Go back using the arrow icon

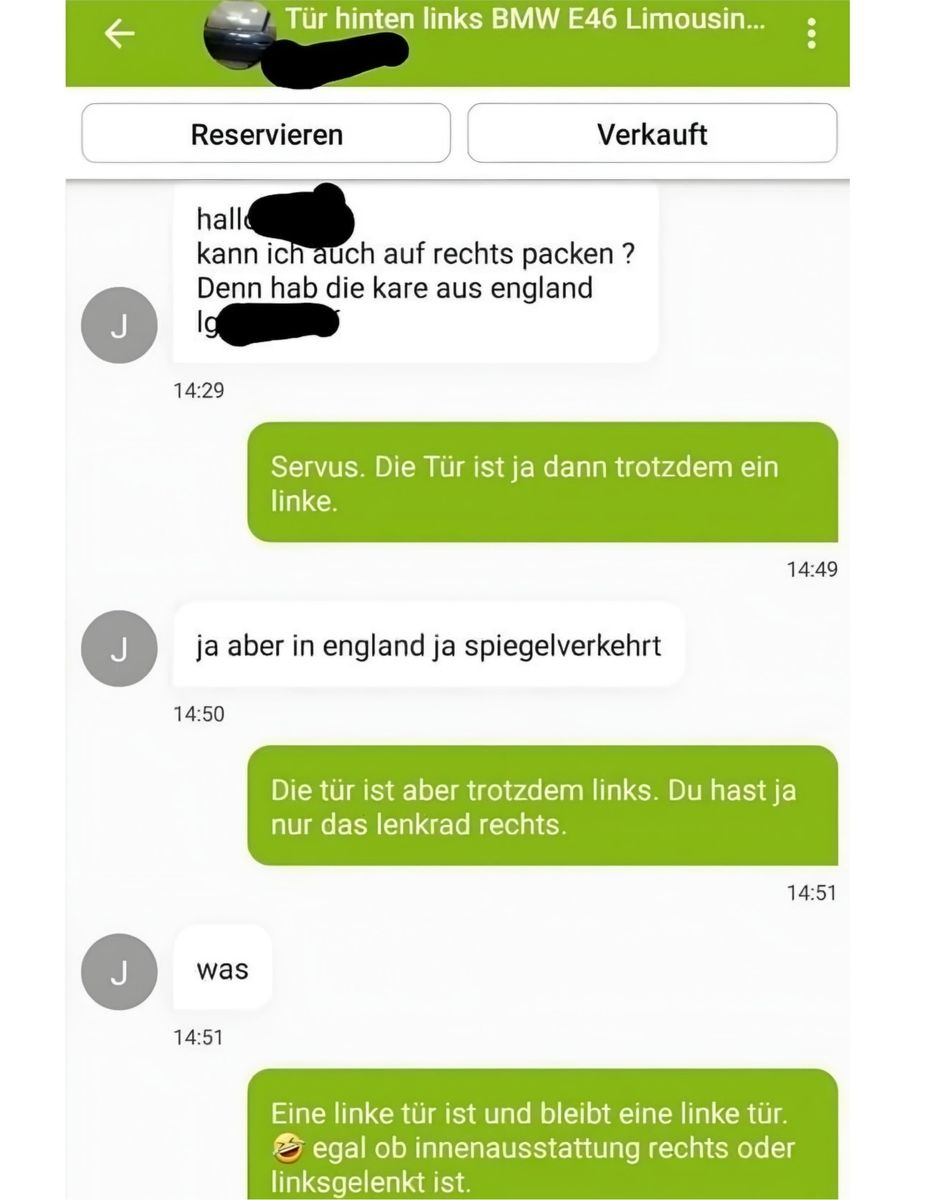point(120,34)
